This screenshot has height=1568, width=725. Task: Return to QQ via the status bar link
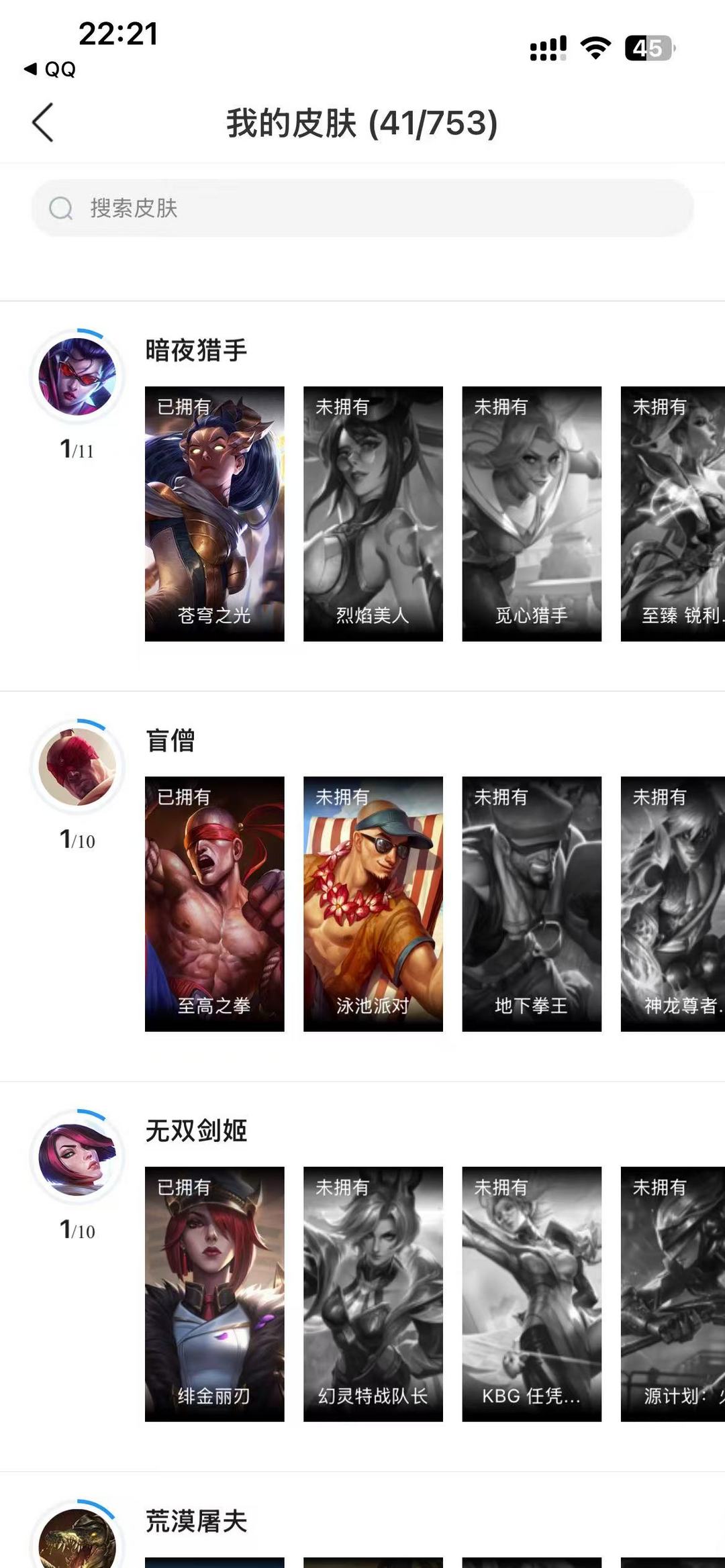pyautogui.click(x=50, y=69)
